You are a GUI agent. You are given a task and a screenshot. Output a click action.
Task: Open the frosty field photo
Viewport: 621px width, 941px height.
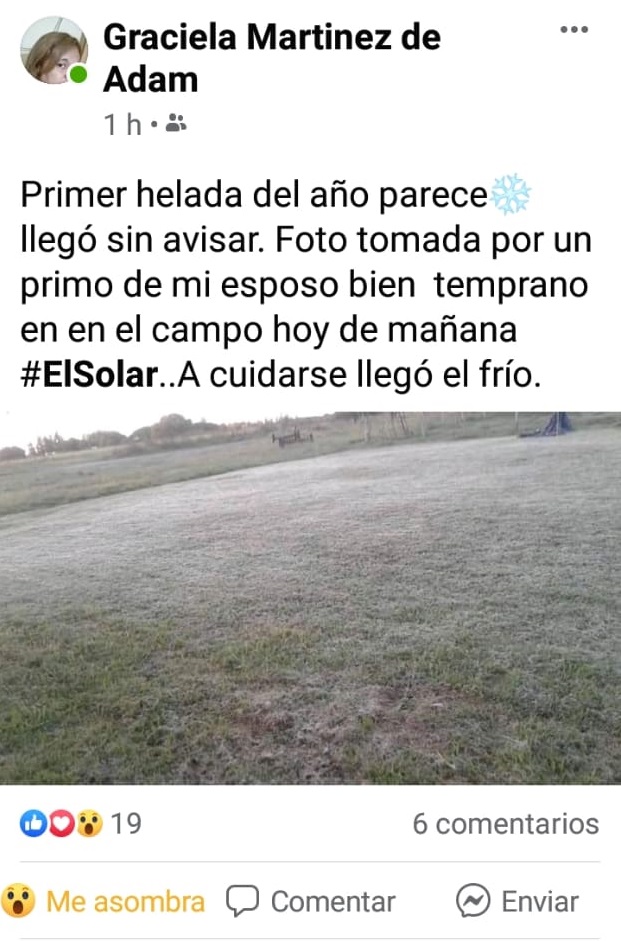coord(310,597)
